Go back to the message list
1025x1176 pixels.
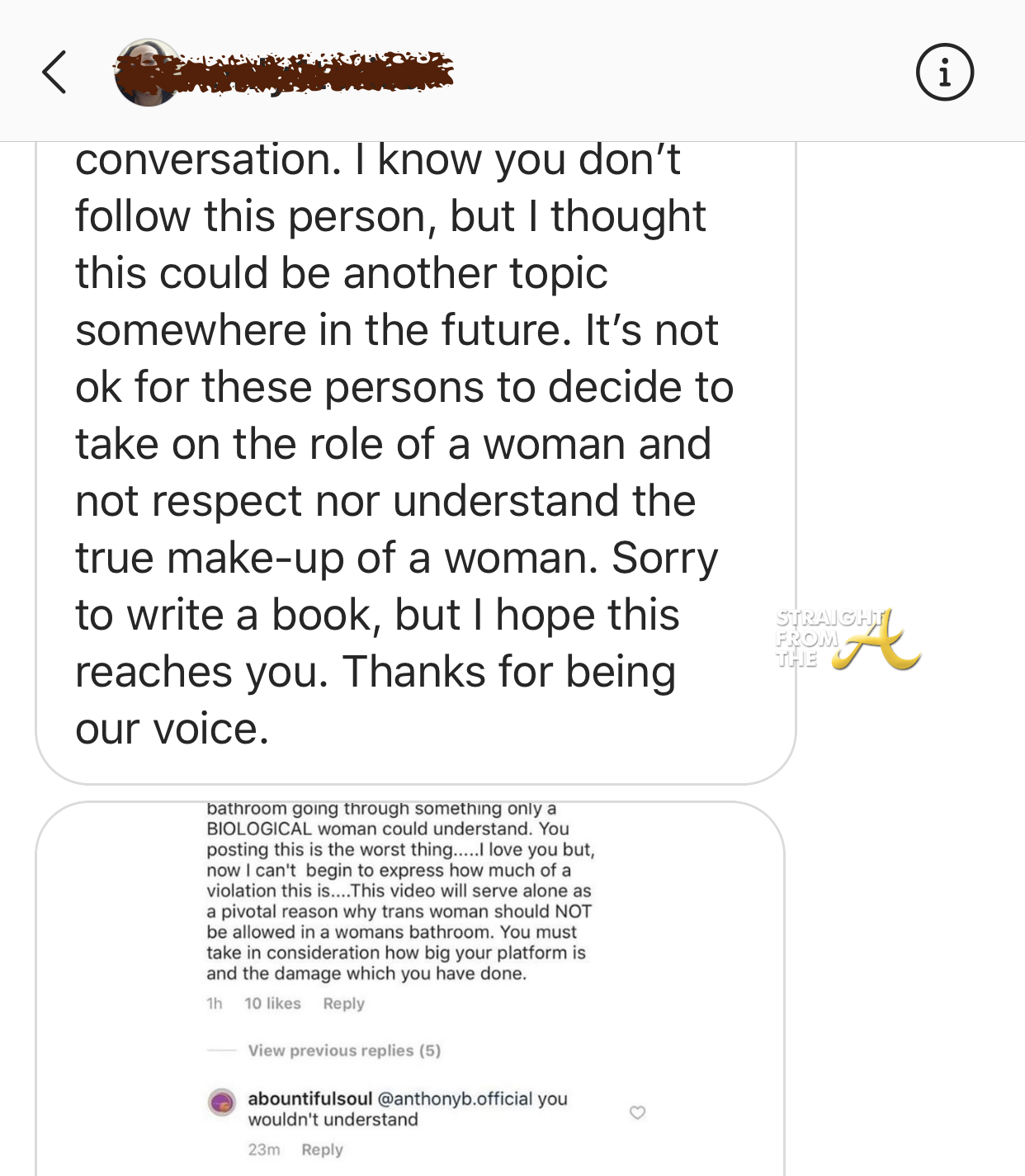[x=54, y=73]
